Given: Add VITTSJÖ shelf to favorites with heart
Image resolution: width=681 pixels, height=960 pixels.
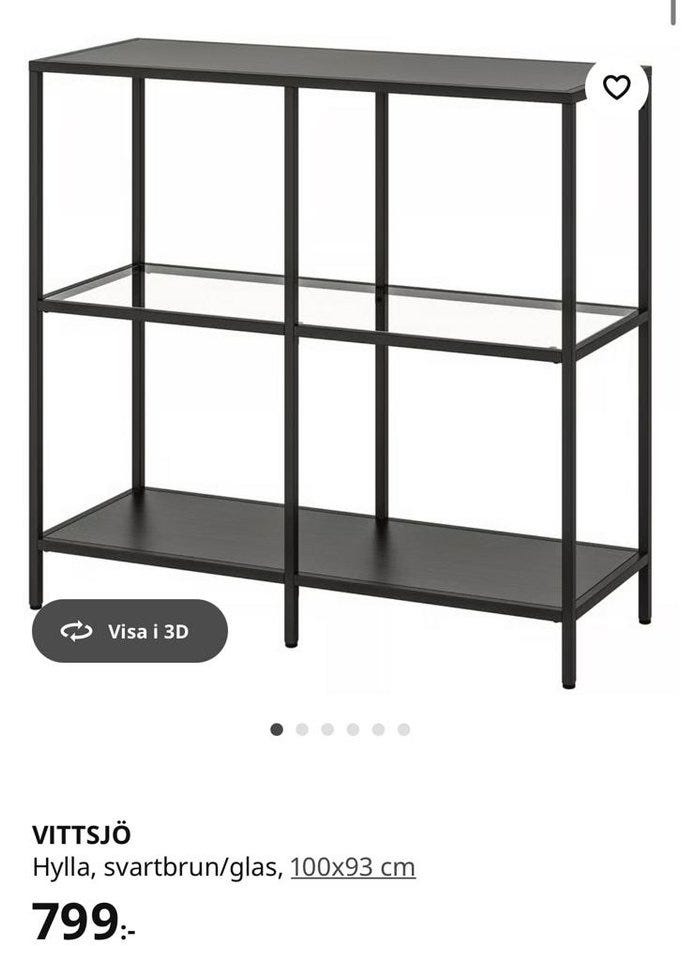Looking at the screenshot, I should pyautogui.click(x=617, y=87).
